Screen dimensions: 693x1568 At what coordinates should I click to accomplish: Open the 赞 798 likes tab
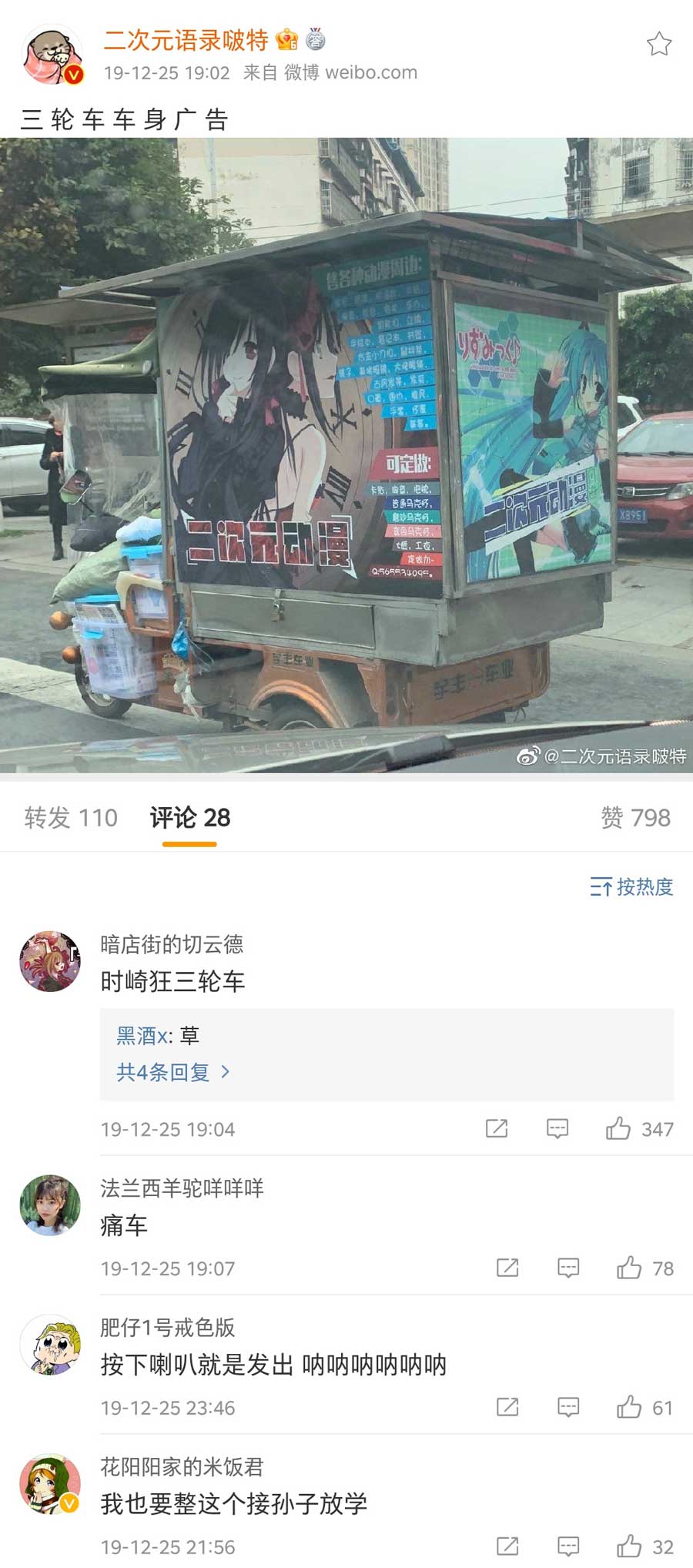[635, 818]
